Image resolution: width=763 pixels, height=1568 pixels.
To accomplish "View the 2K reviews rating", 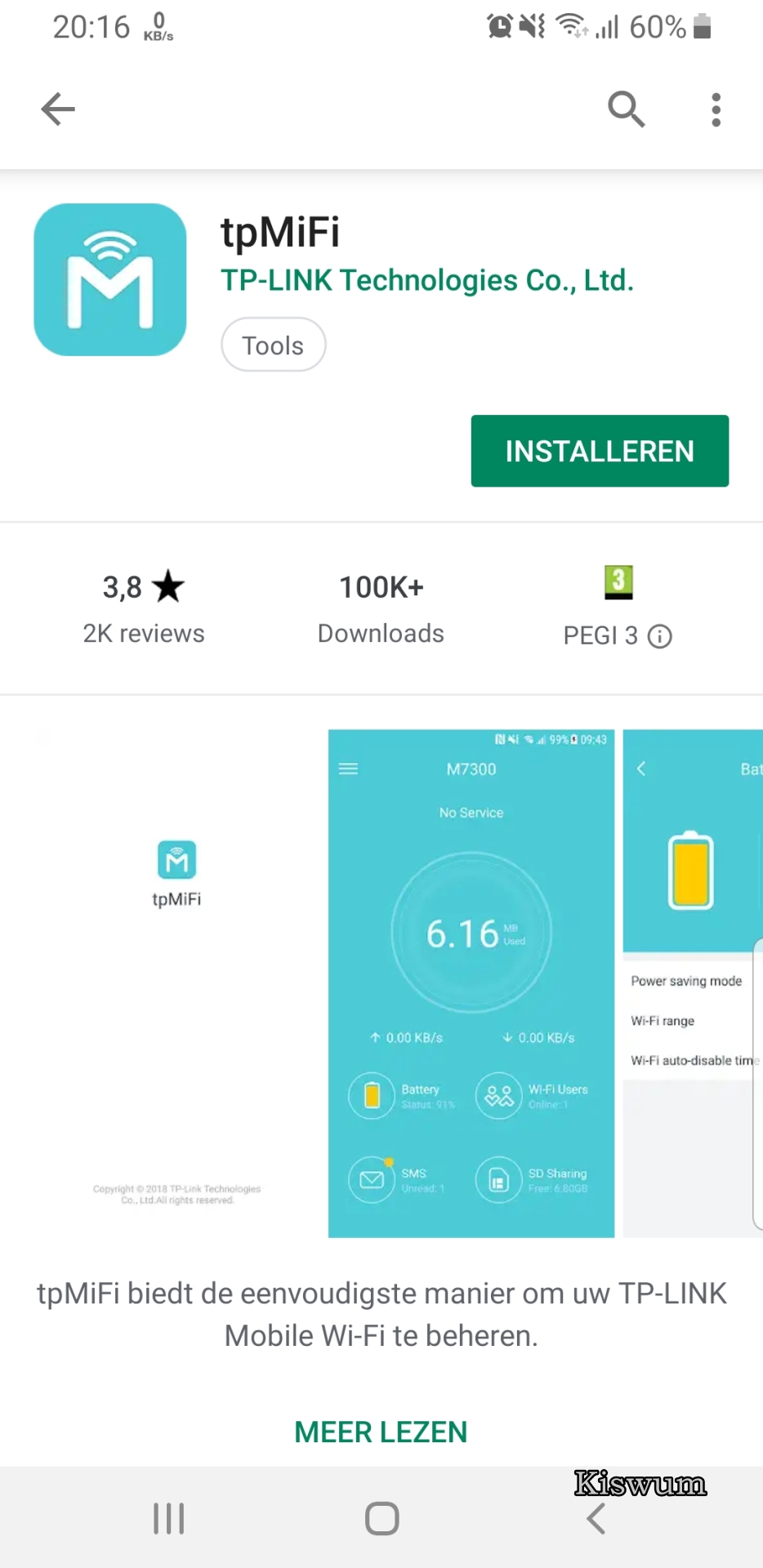I will click(144, 608).
